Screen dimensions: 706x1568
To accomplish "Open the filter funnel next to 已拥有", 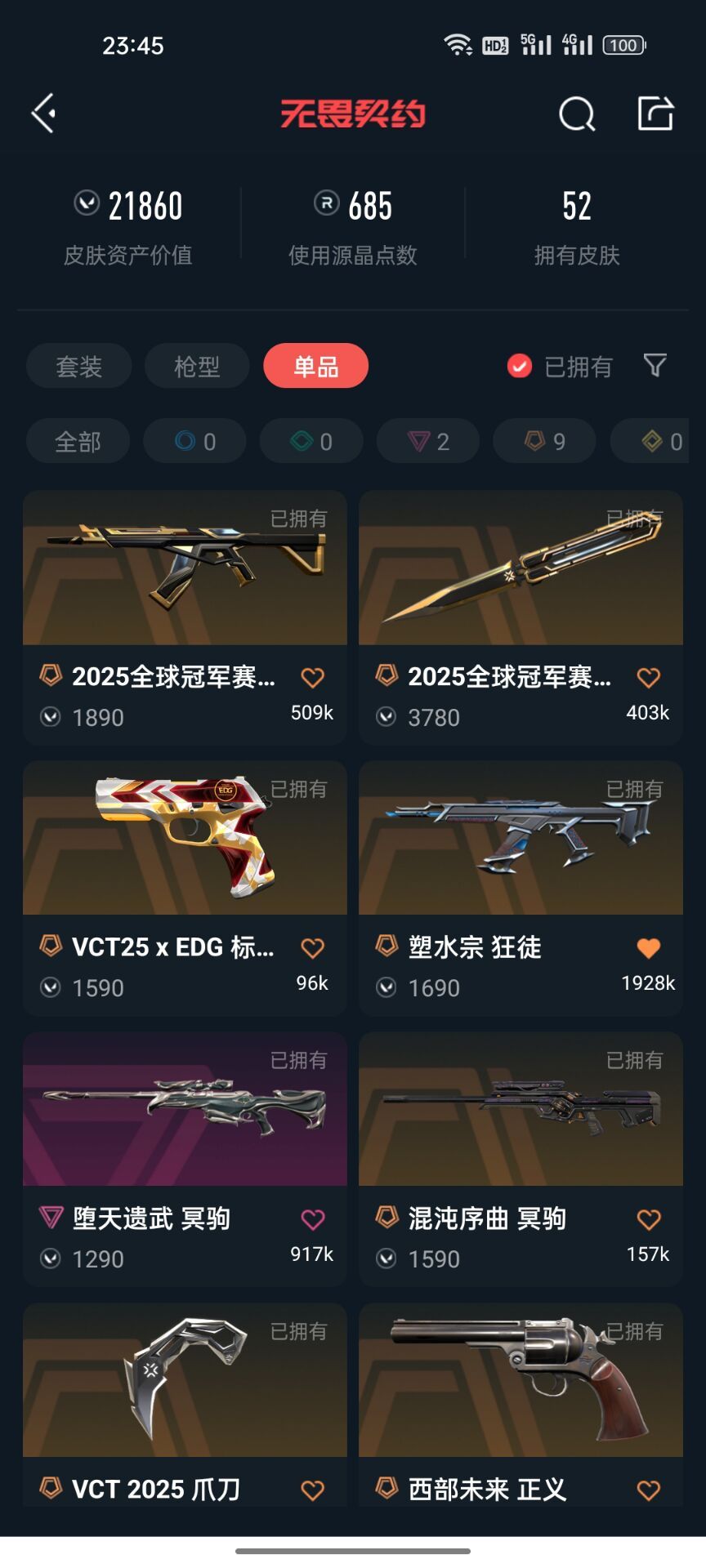I will [650, 367].
